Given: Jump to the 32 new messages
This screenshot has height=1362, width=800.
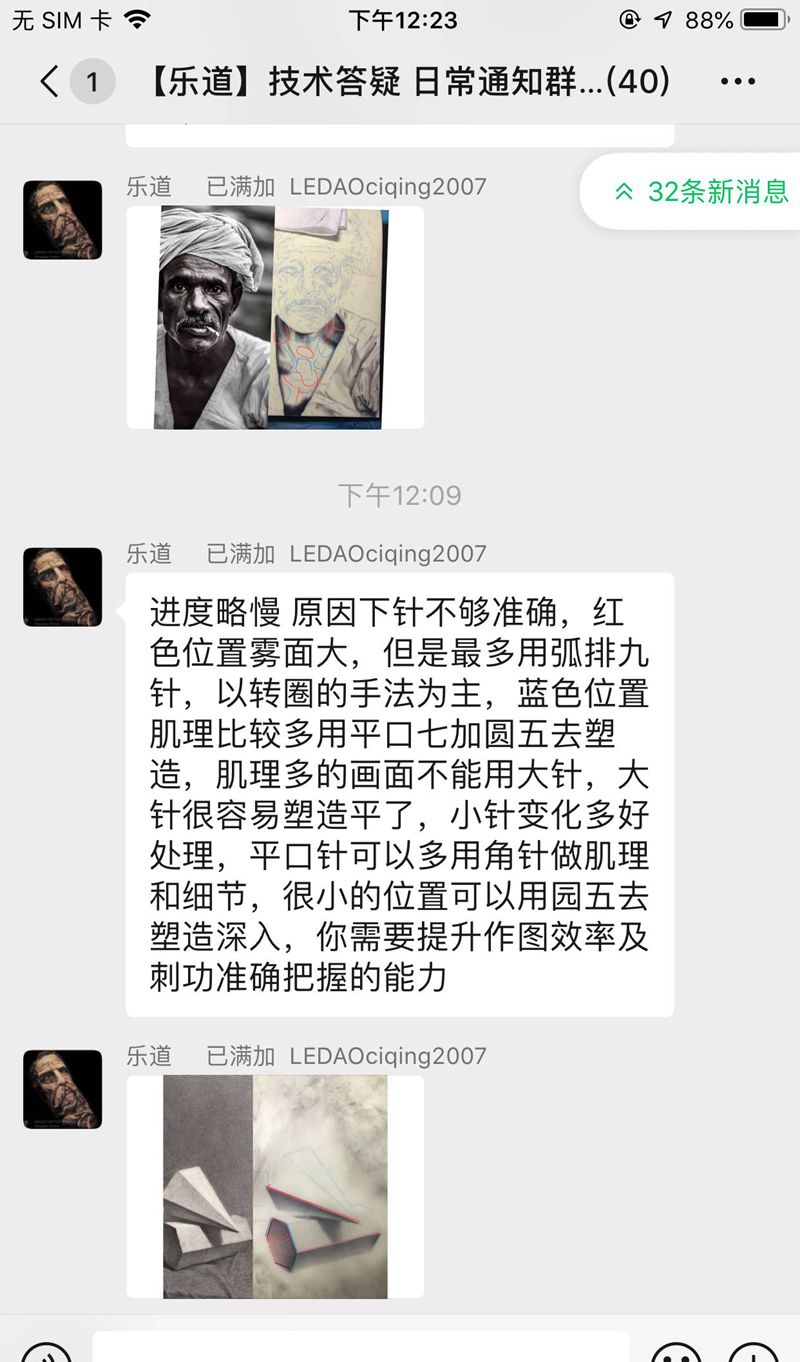Looking at the screenshot, I should pyautogui.click(x=702, y=192).
